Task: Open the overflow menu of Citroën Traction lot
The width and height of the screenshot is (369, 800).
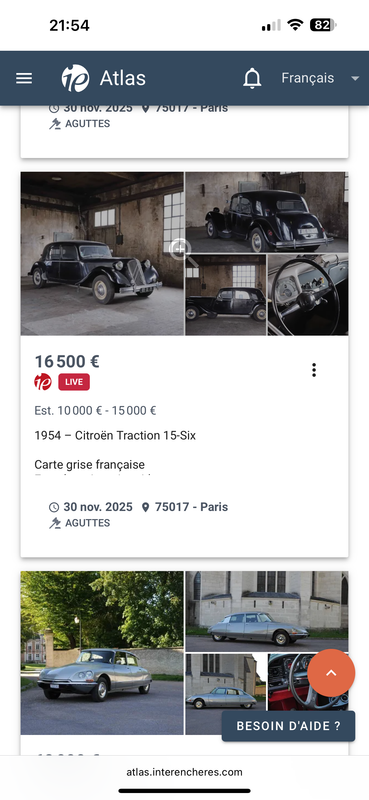Action: (314, 370)
